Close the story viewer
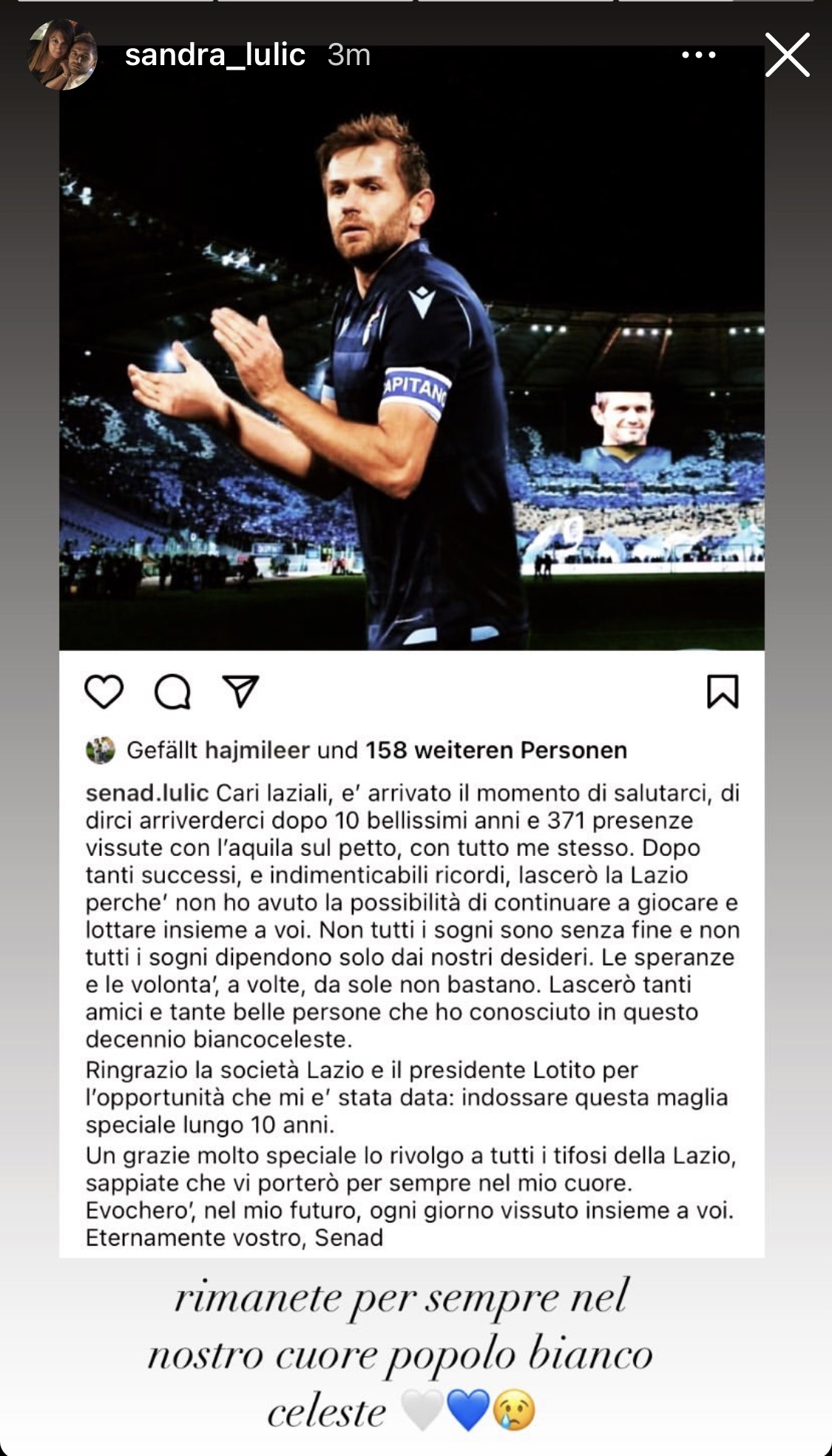 pyautogui.click(x=787, y=55)
